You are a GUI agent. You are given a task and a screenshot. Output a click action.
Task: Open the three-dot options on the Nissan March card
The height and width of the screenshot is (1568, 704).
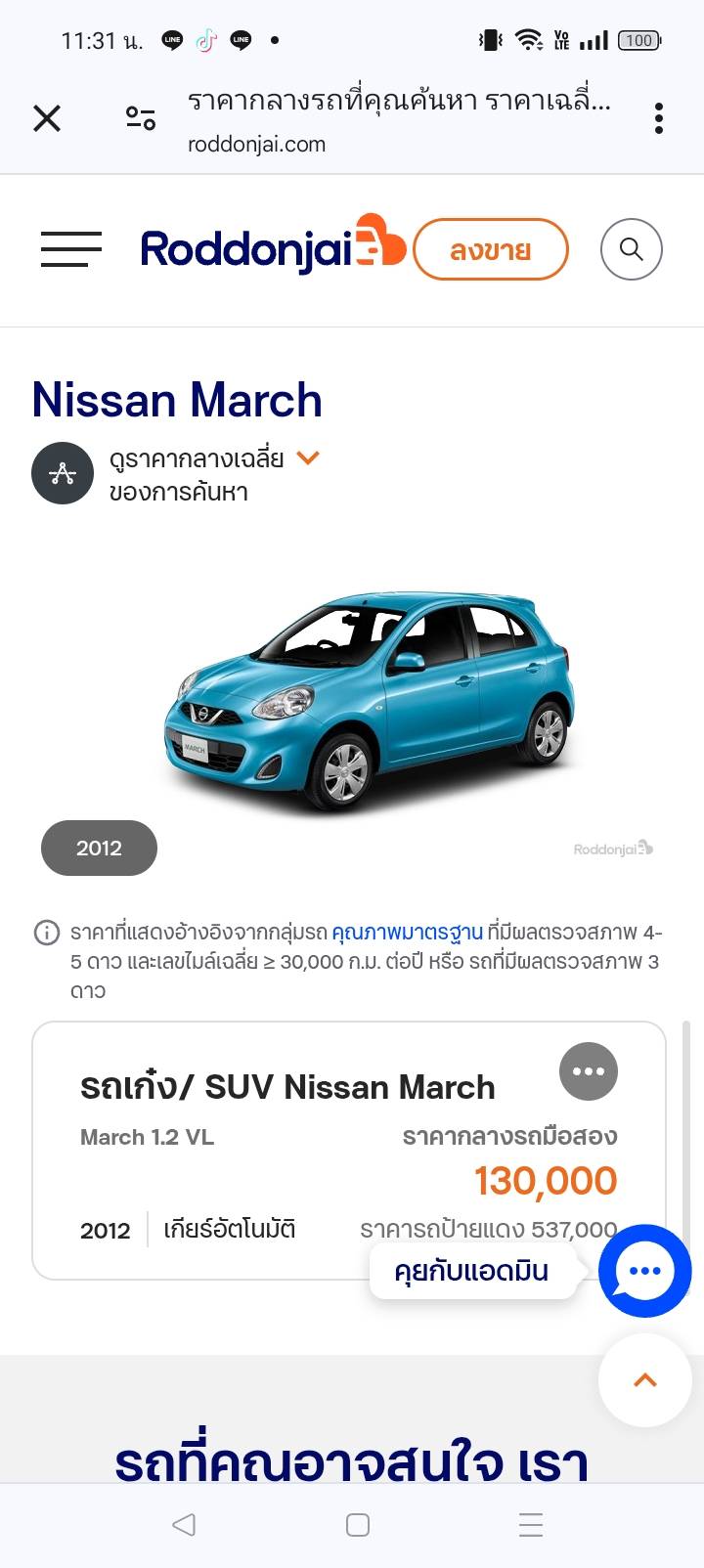[588, 1071]
